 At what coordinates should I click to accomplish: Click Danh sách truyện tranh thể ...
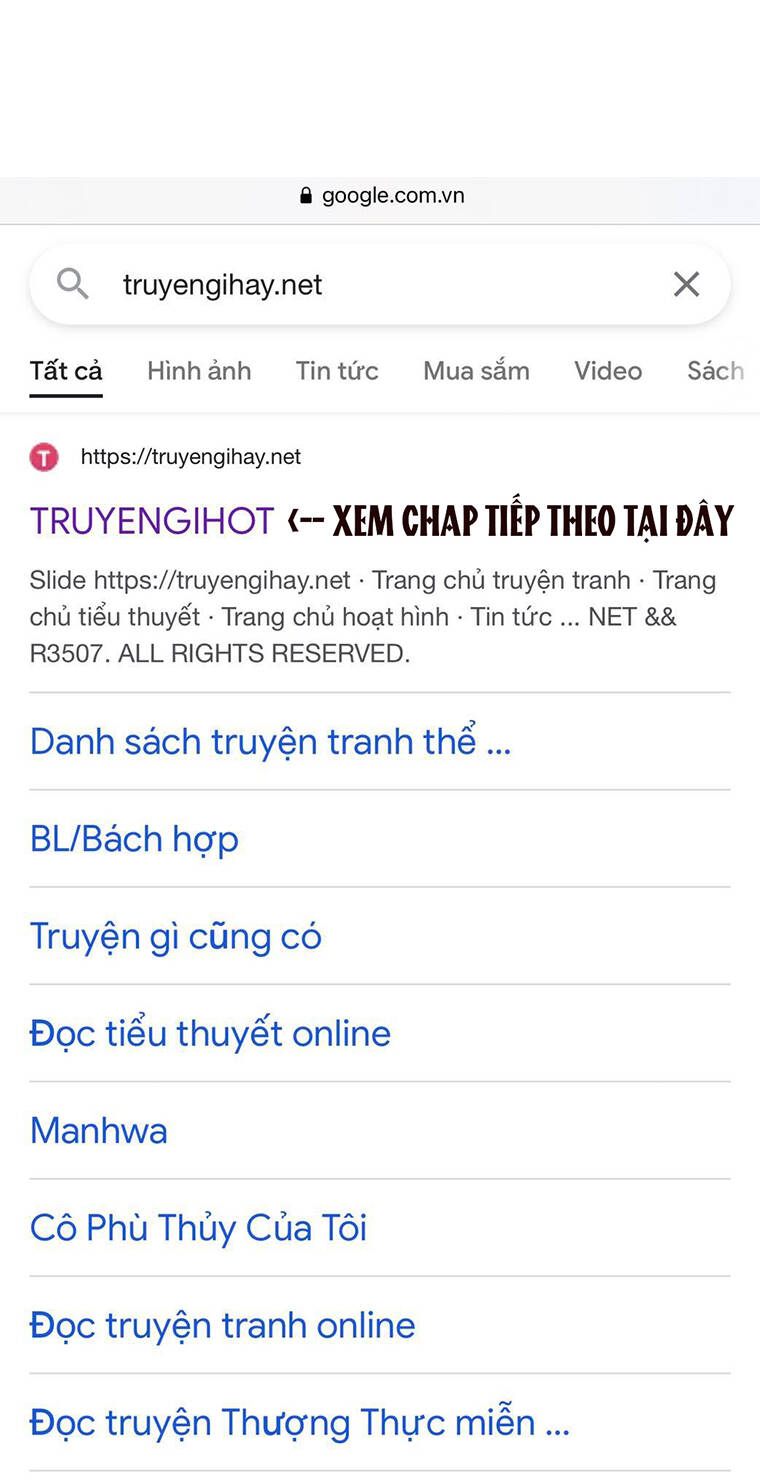tap(270, 741)
